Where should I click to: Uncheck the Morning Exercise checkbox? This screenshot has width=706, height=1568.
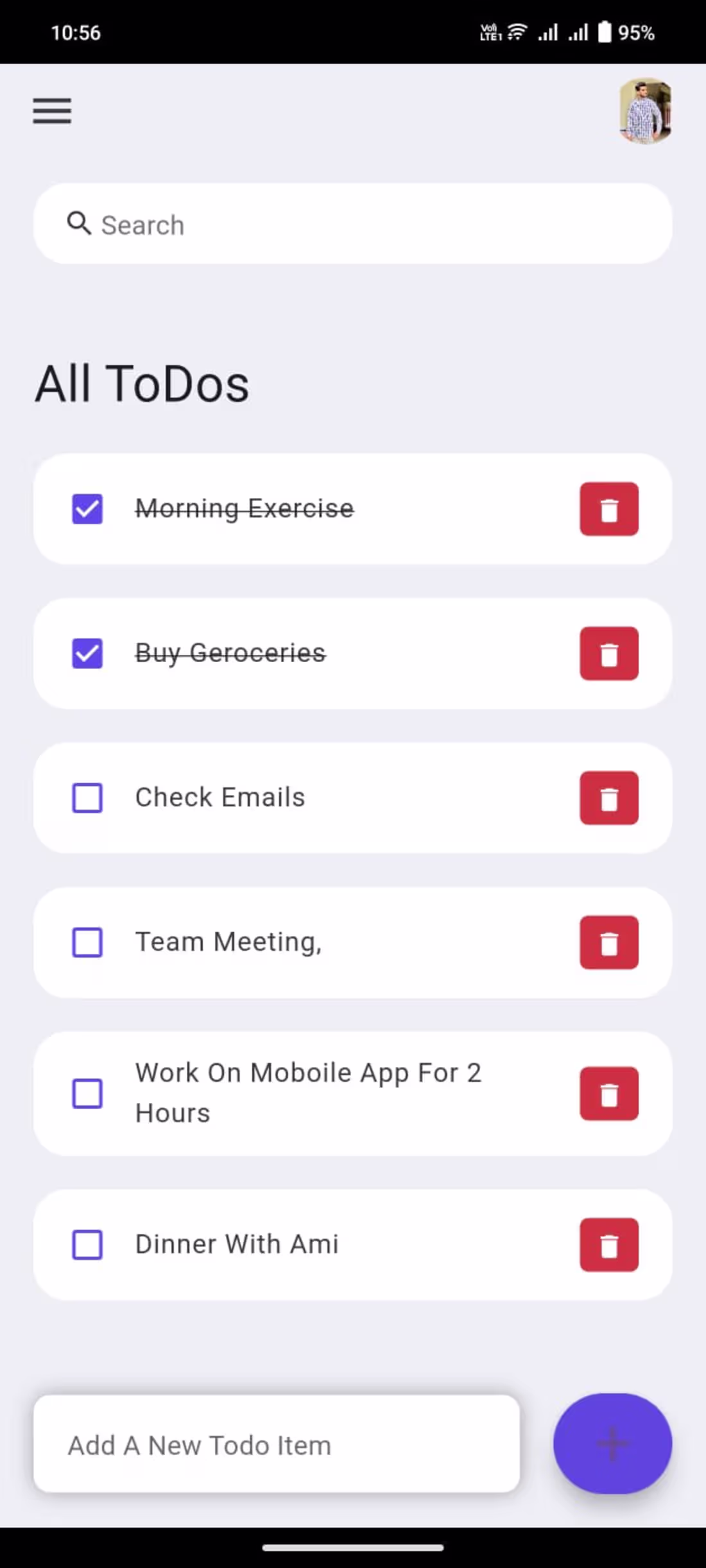pos(87,509)
